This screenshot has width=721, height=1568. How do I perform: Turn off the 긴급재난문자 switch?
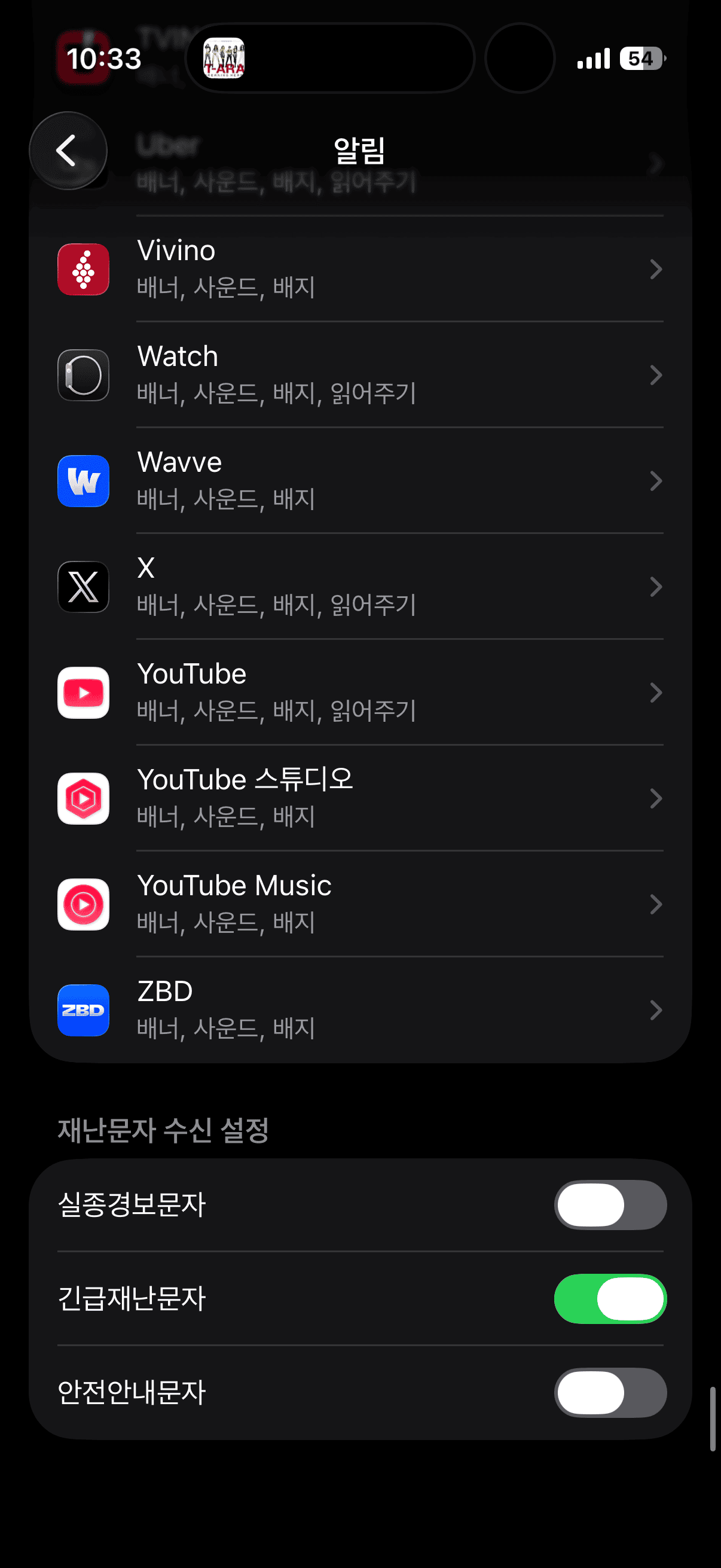(x=610, y=1299)
